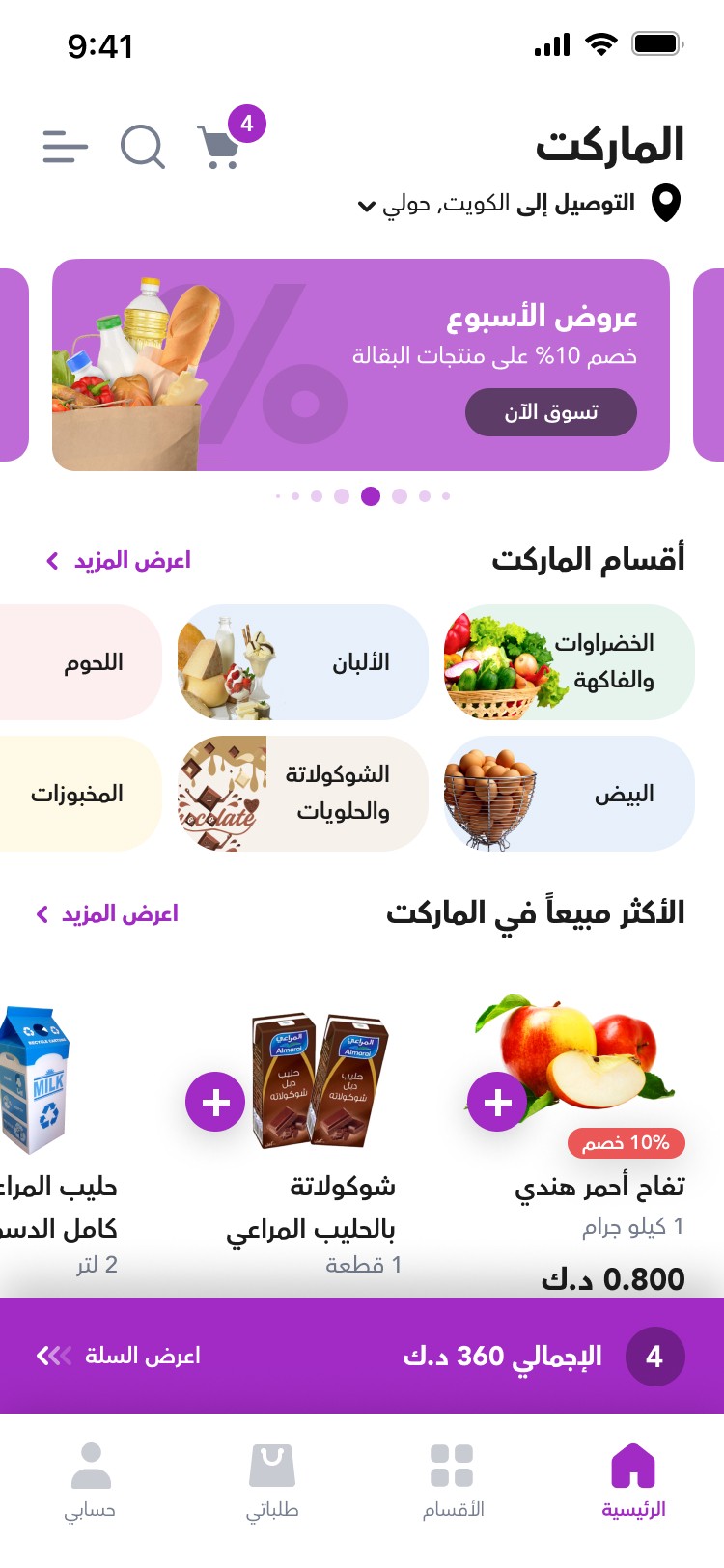Open the الخضراوات والفاكهة category
Screen dimensions: 724x1568
(569, 662)
